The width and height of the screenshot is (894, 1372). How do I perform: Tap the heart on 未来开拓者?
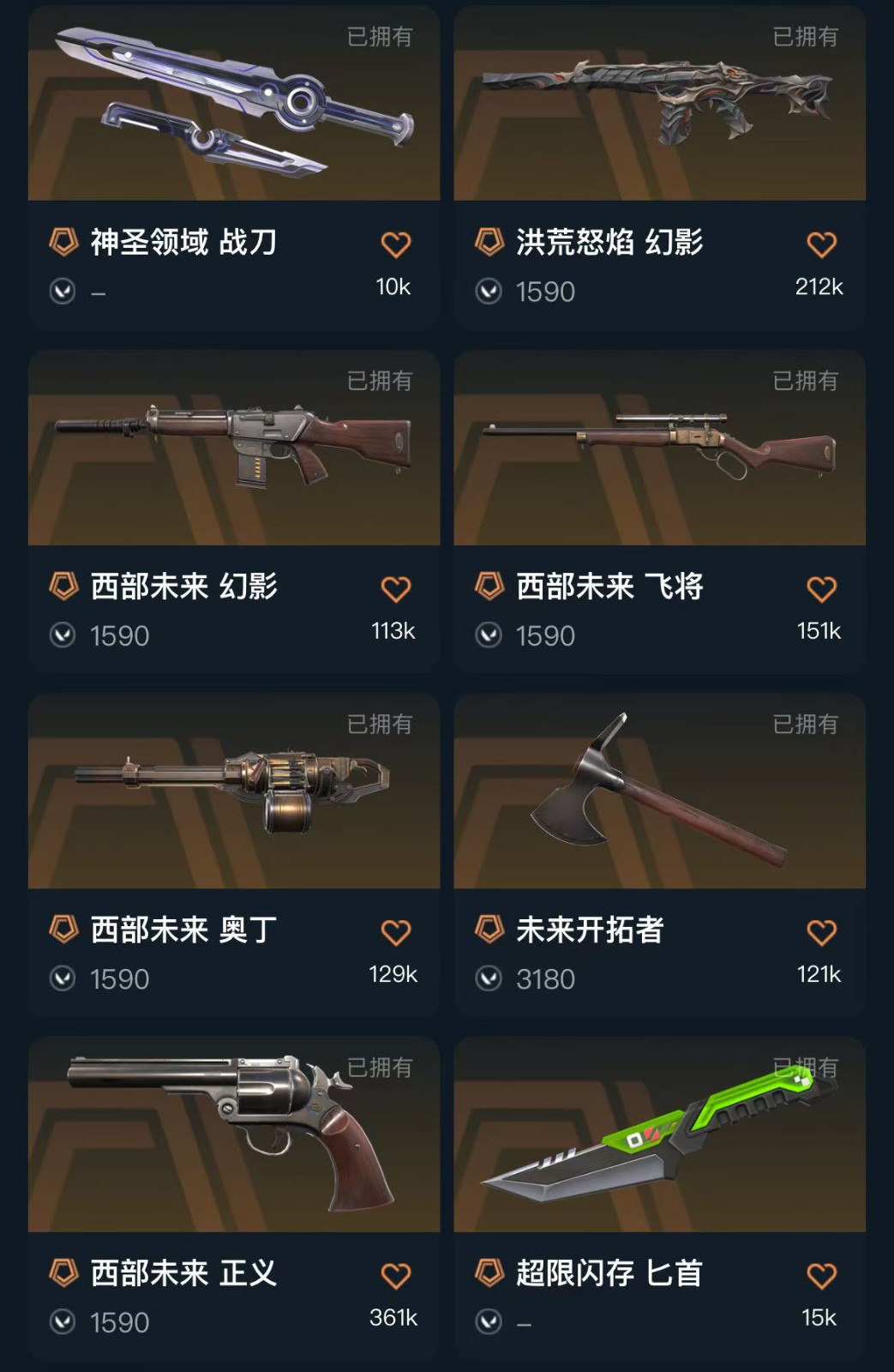pos(821,932)
